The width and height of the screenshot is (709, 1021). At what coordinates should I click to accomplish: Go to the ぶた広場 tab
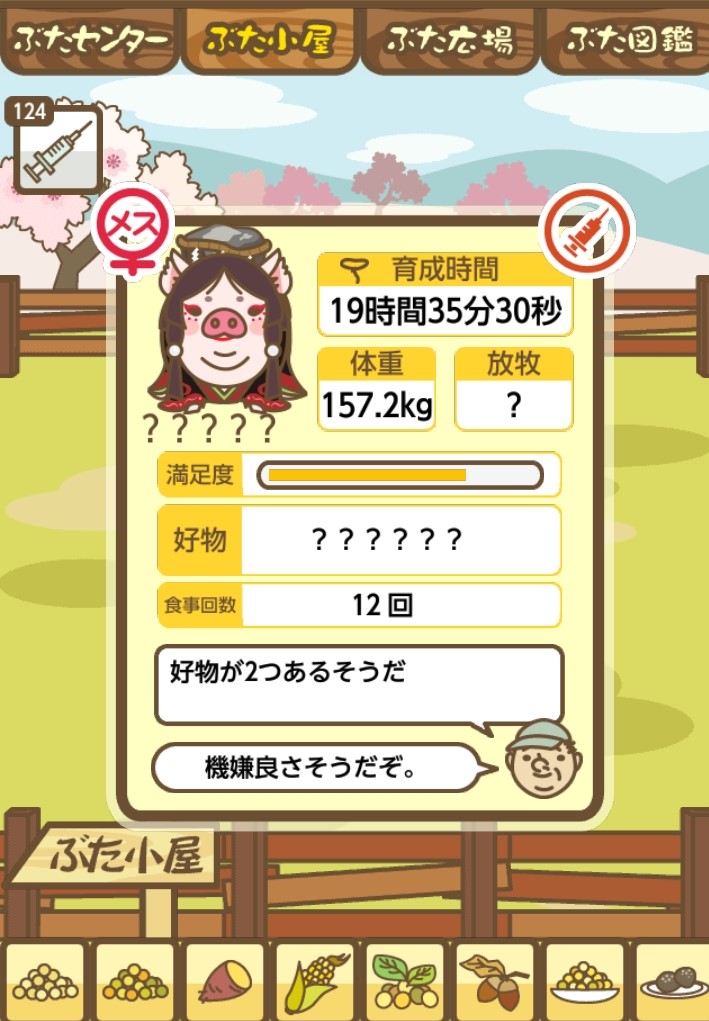pos(450,39)
